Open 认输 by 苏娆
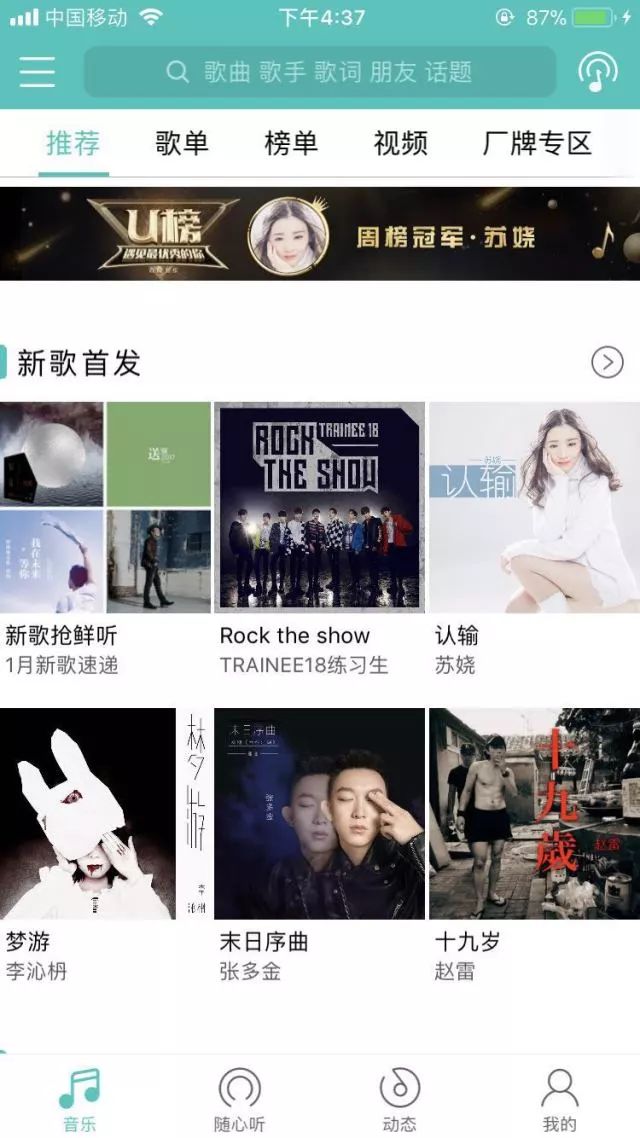The height and width of the screenshot is (1138, 640). tap(534, 508)
